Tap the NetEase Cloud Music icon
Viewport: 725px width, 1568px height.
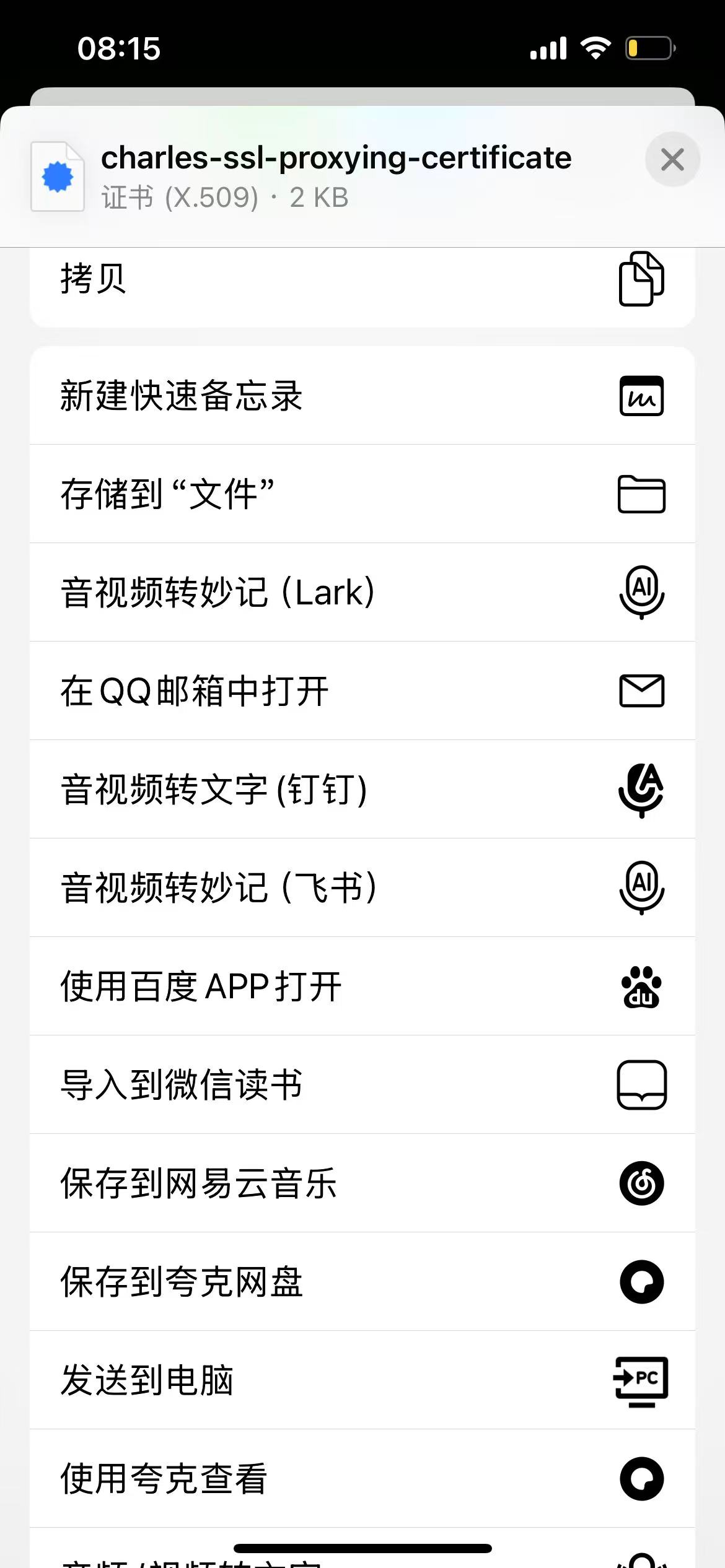click(x=641, y=1183)
